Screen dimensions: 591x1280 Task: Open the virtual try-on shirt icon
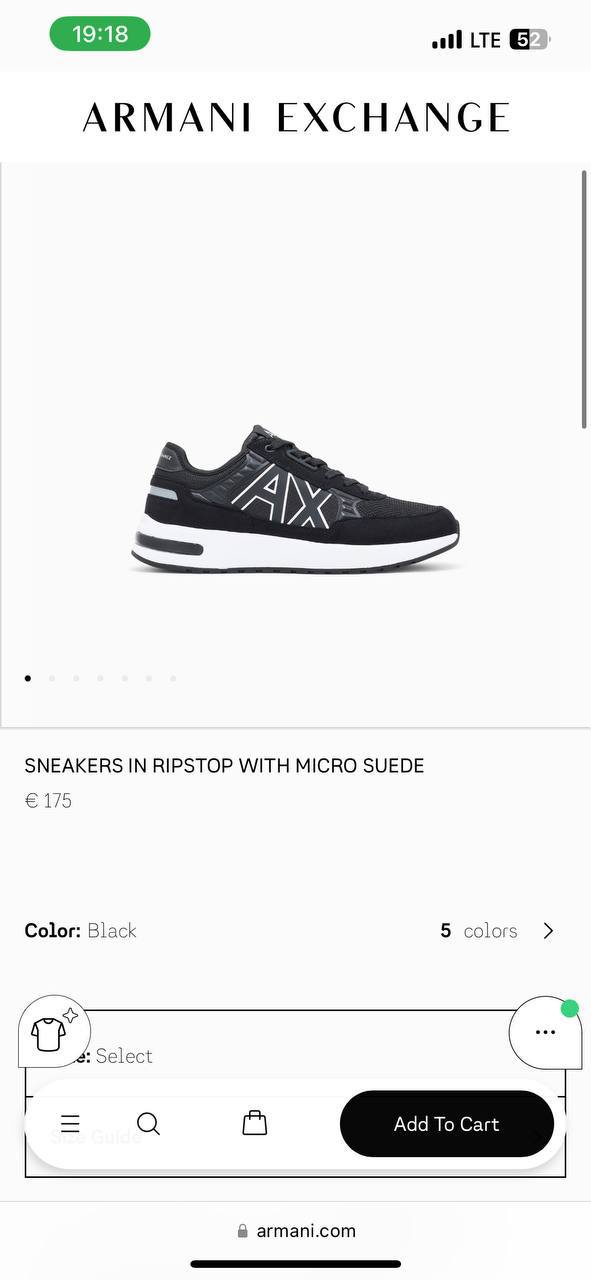(x=54, y=1031)
